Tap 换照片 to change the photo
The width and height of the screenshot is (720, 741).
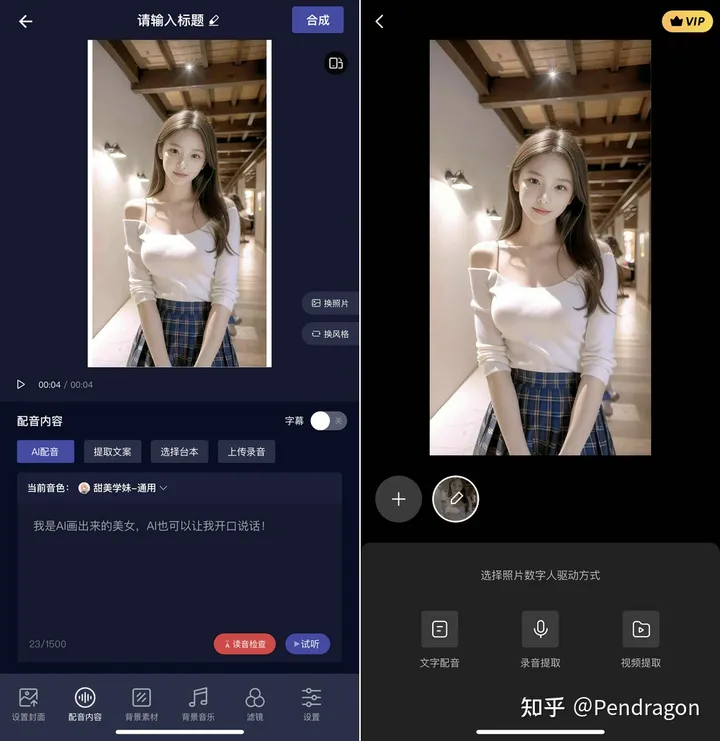[x=330, y=303]
